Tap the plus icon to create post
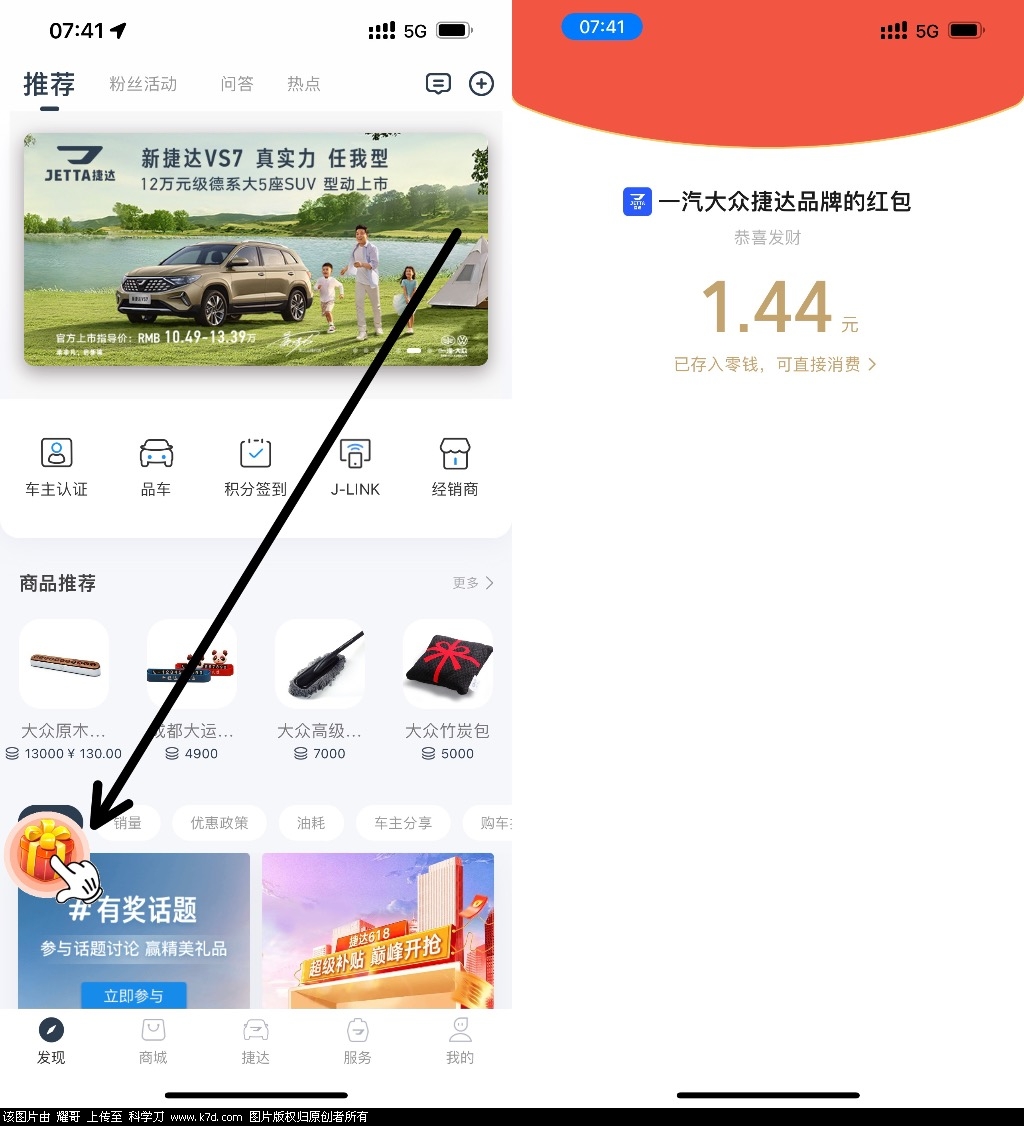 coord(482,84)
